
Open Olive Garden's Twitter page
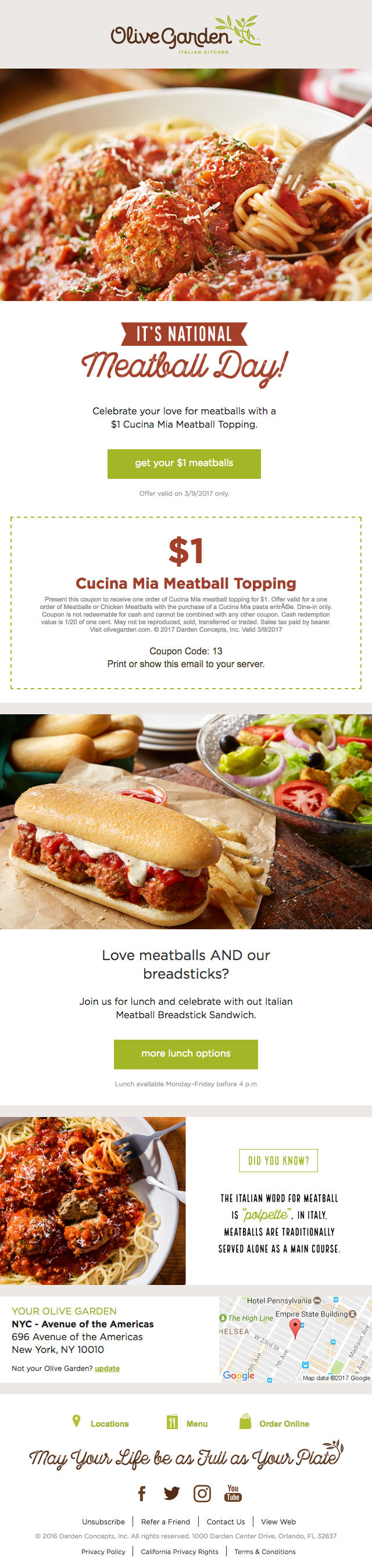171,1493
